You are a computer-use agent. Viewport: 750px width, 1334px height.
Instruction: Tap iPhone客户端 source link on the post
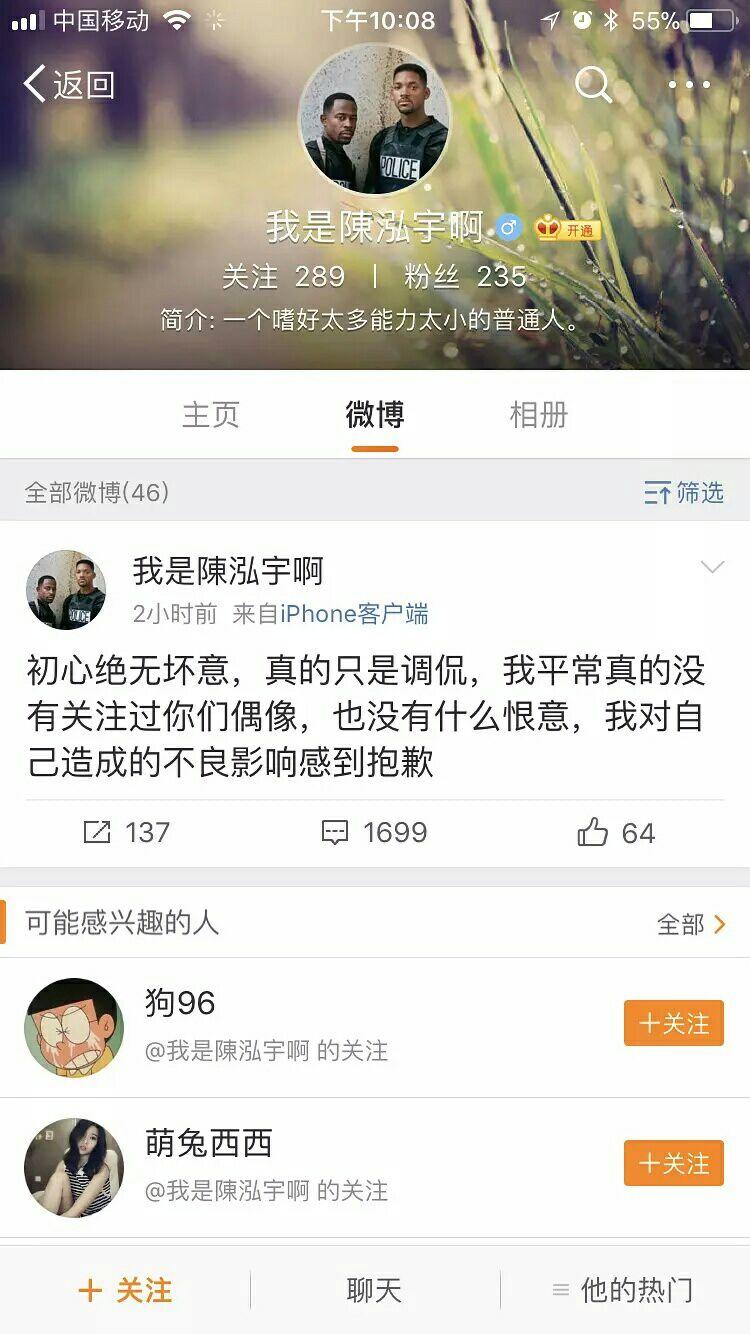click(354, 613)
